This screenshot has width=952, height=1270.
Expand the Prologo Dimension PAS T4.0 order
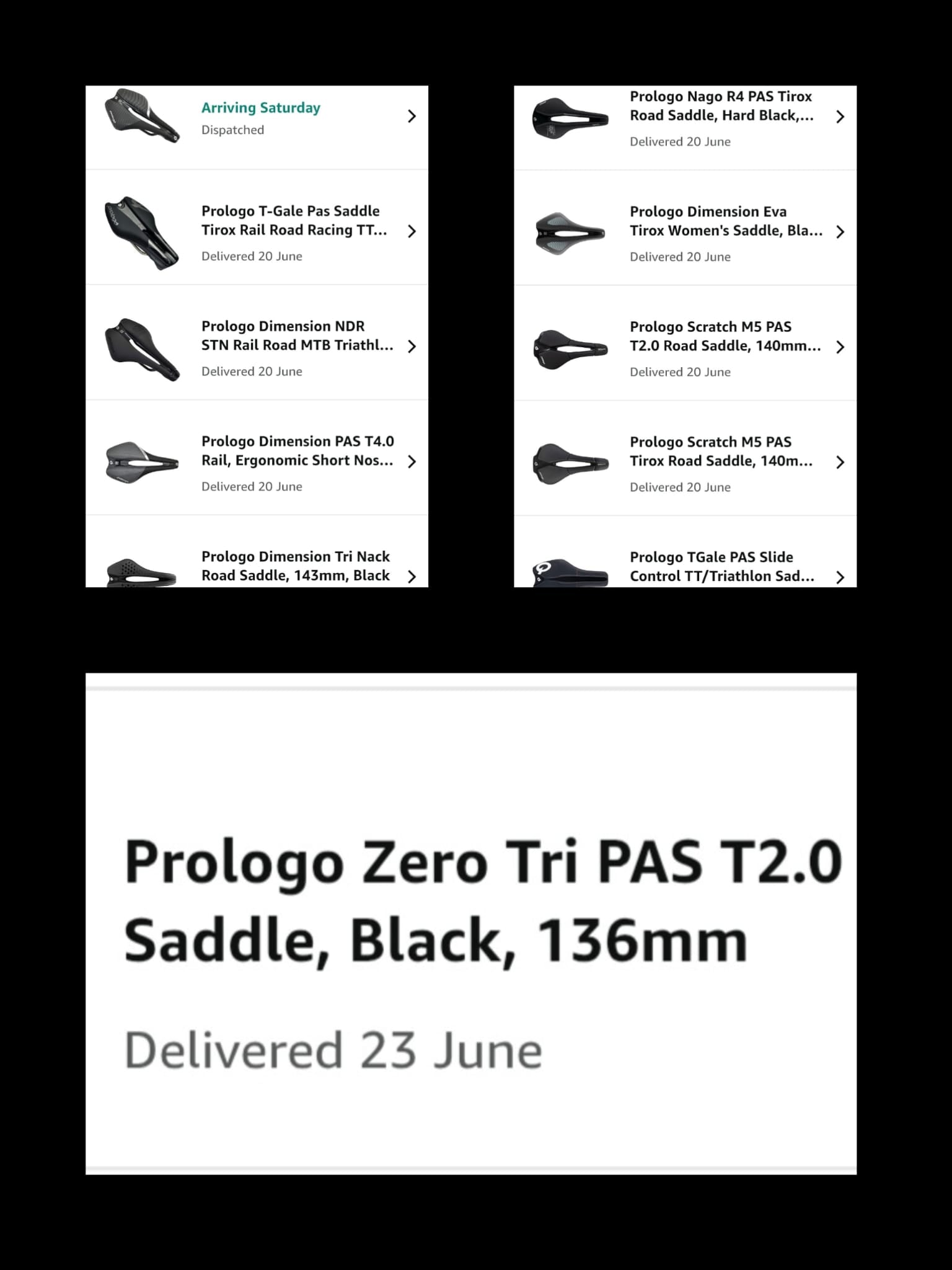tap(412, 461)
